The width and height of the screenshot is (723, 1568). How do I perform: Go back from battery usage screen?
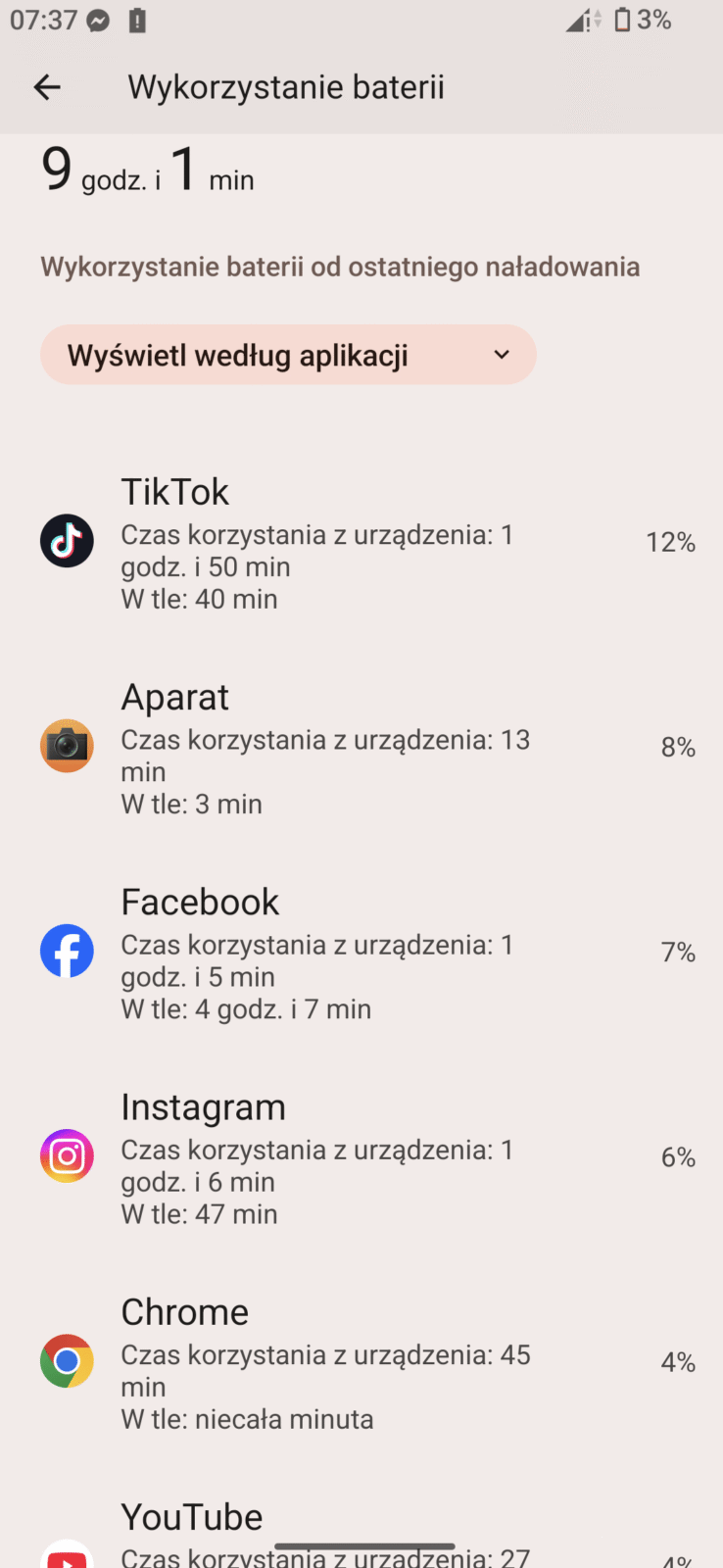(x=47, y=87)
